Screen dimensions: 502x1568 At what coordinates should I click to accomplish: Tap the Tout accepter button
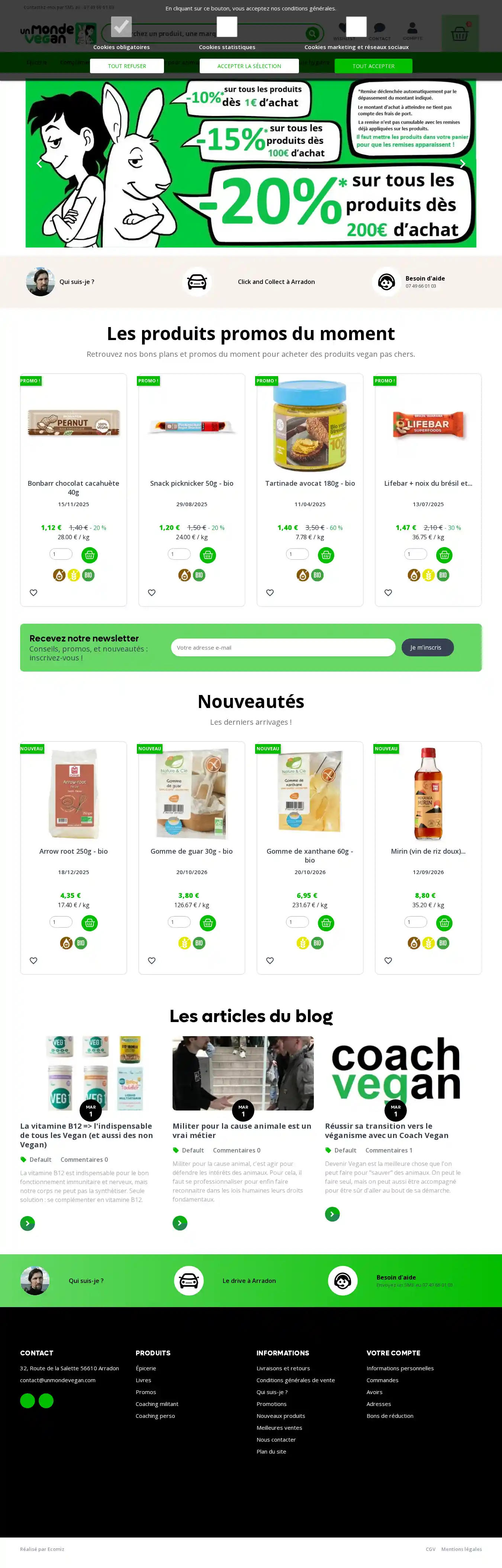point(373,66)
